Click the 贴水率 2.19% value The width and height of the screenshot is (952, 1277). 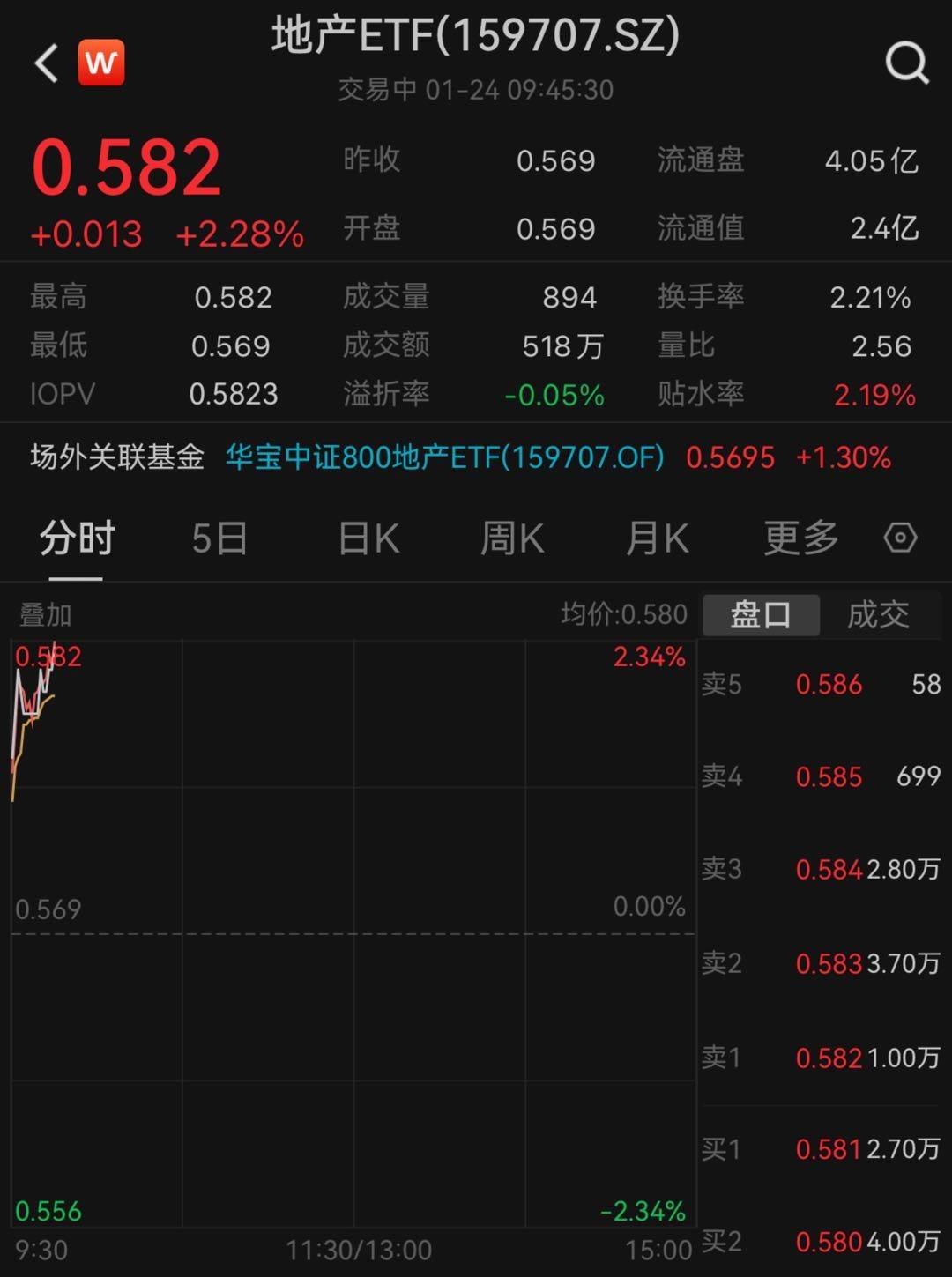871,395
